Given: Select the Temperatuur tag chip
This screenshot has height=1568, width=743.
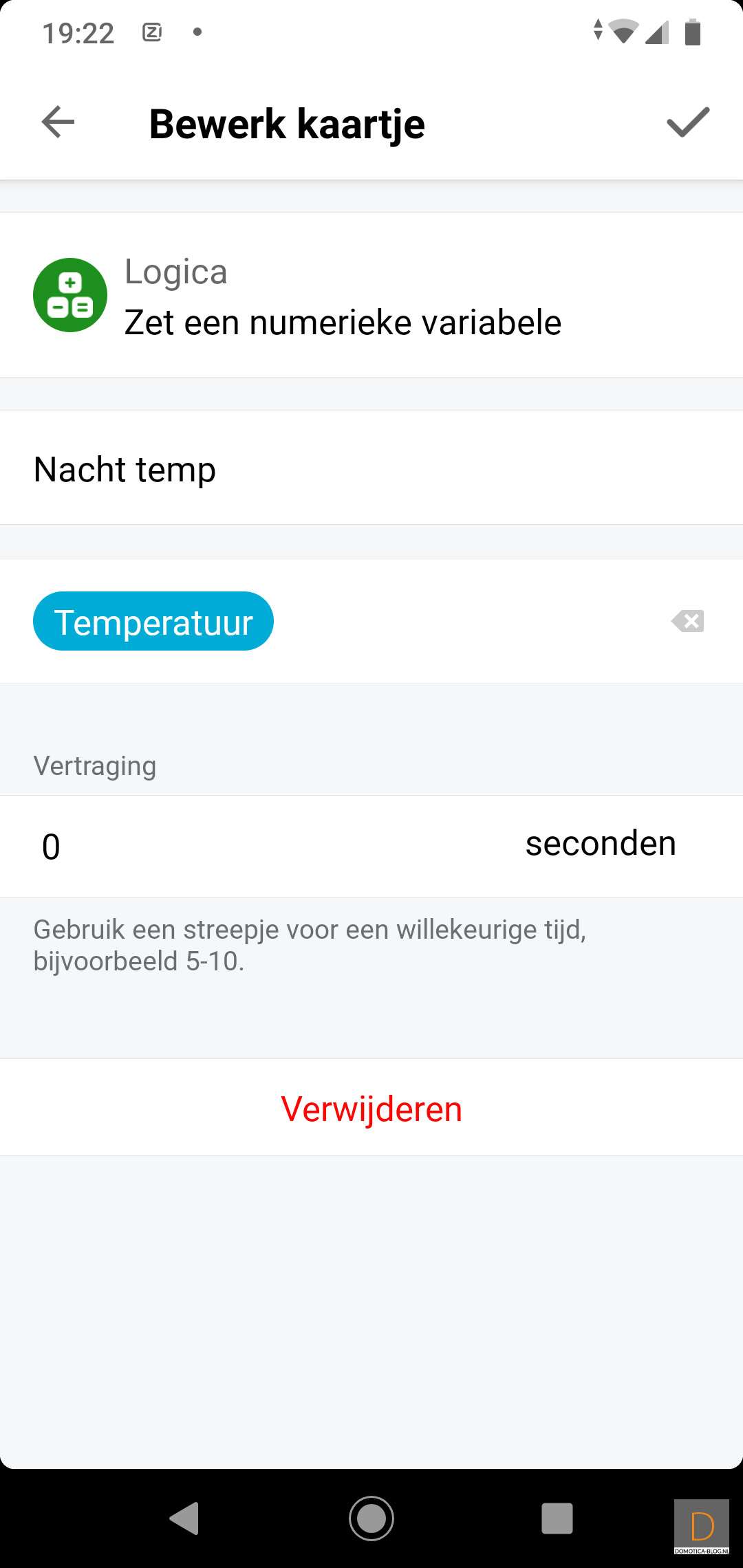Looking at the screenshot, I should 153,622.
